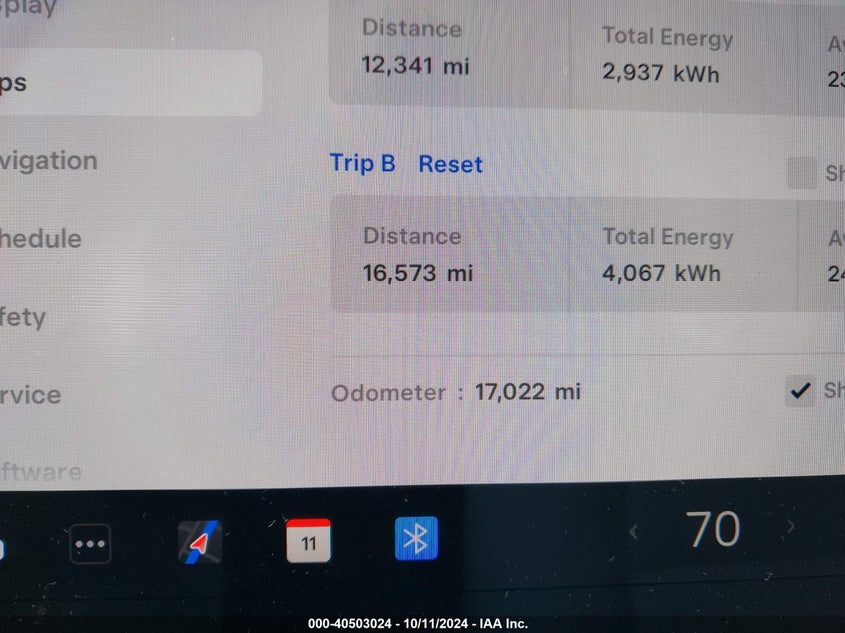
Task: Rename the Trip B label
Action: (x=362, y=163)
